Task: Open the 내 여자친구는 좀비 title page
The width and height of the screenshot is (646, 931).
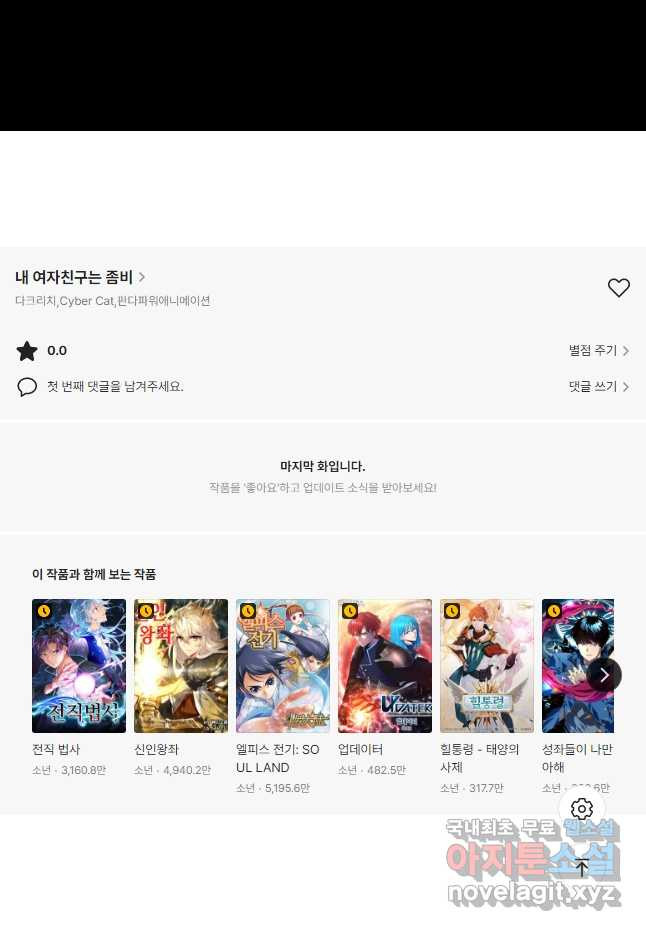Action: [x=80, y=277]
